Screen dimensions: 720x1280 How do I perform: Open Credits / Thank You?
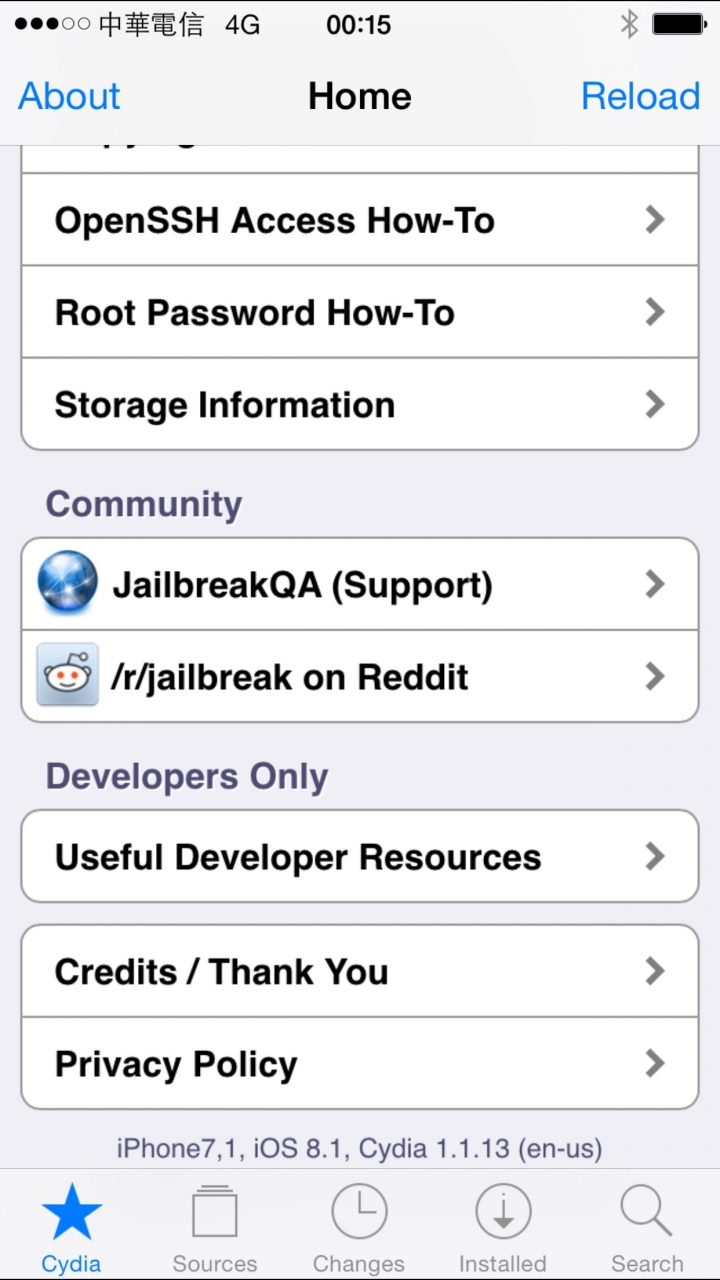[360, 971]
